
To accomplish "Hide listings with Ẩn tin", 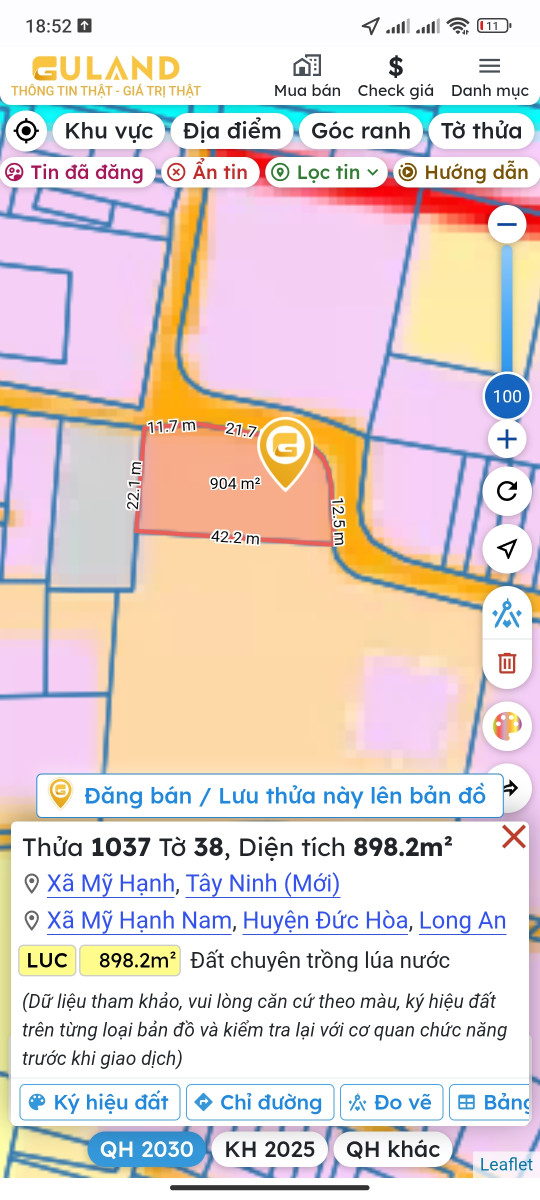I will [x=208, y=172].
